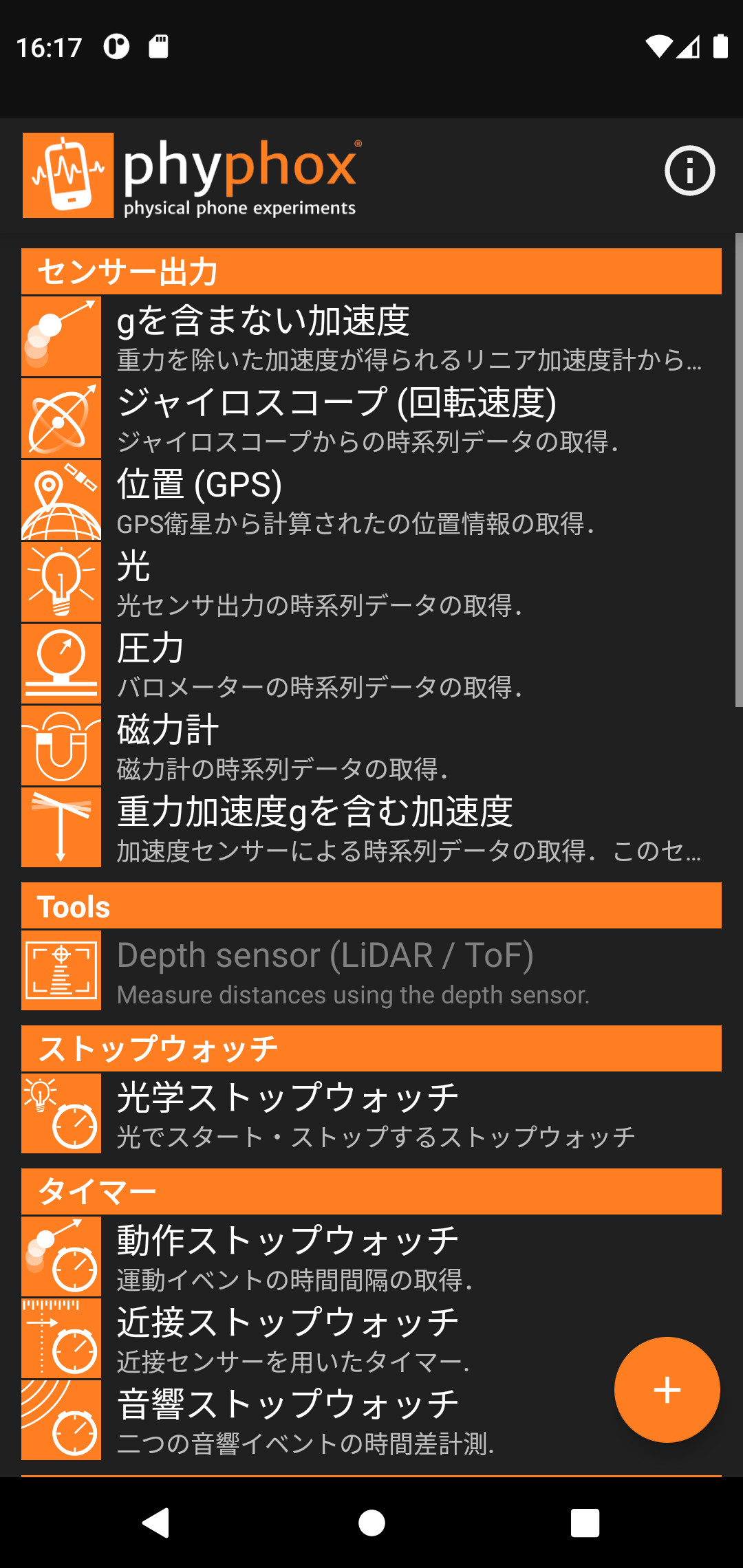Open the info icon in the header
The image size is (743, 1568).
(689, 171)
